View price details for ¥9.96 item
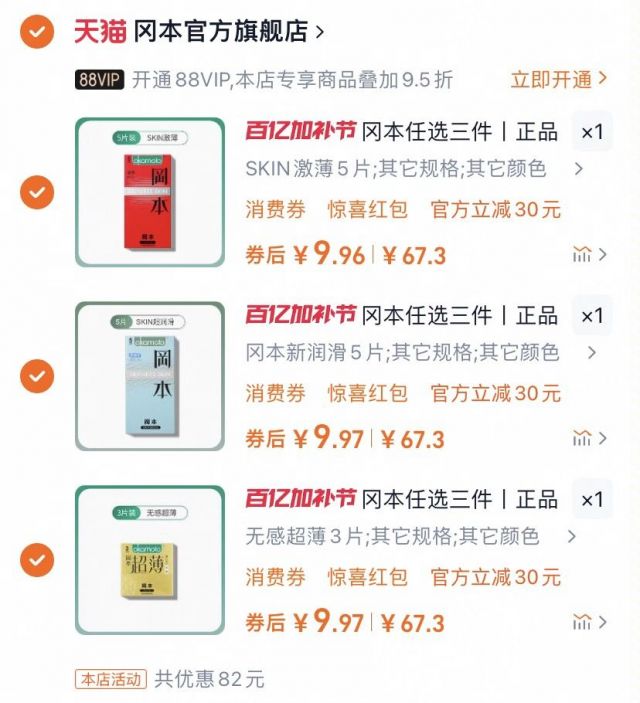 [x=589, y=254]
